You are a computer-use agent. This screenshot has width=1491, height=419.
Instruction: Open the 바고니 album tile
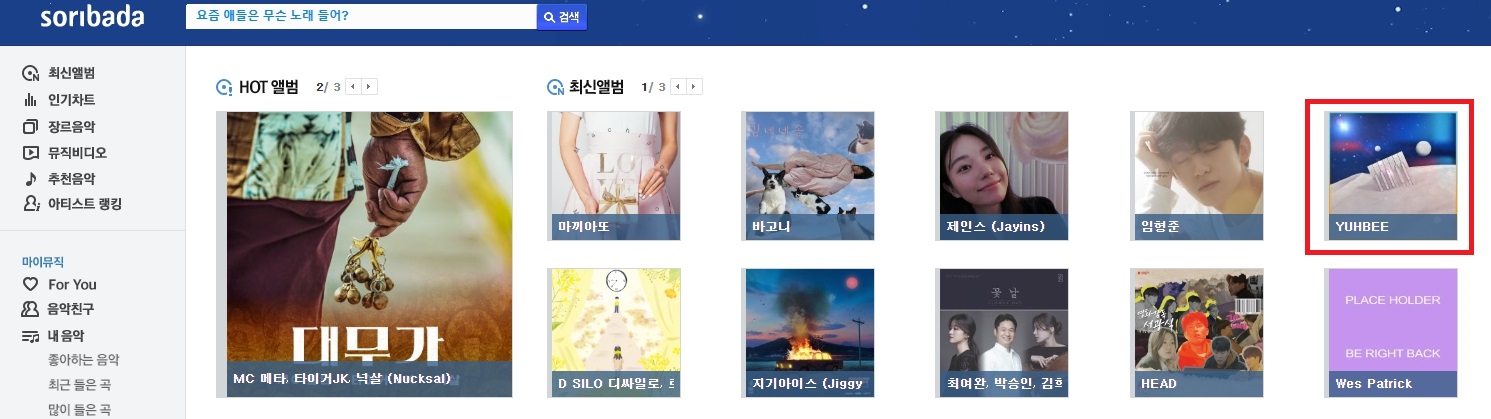pyautogui.click(x=810, y=175)
